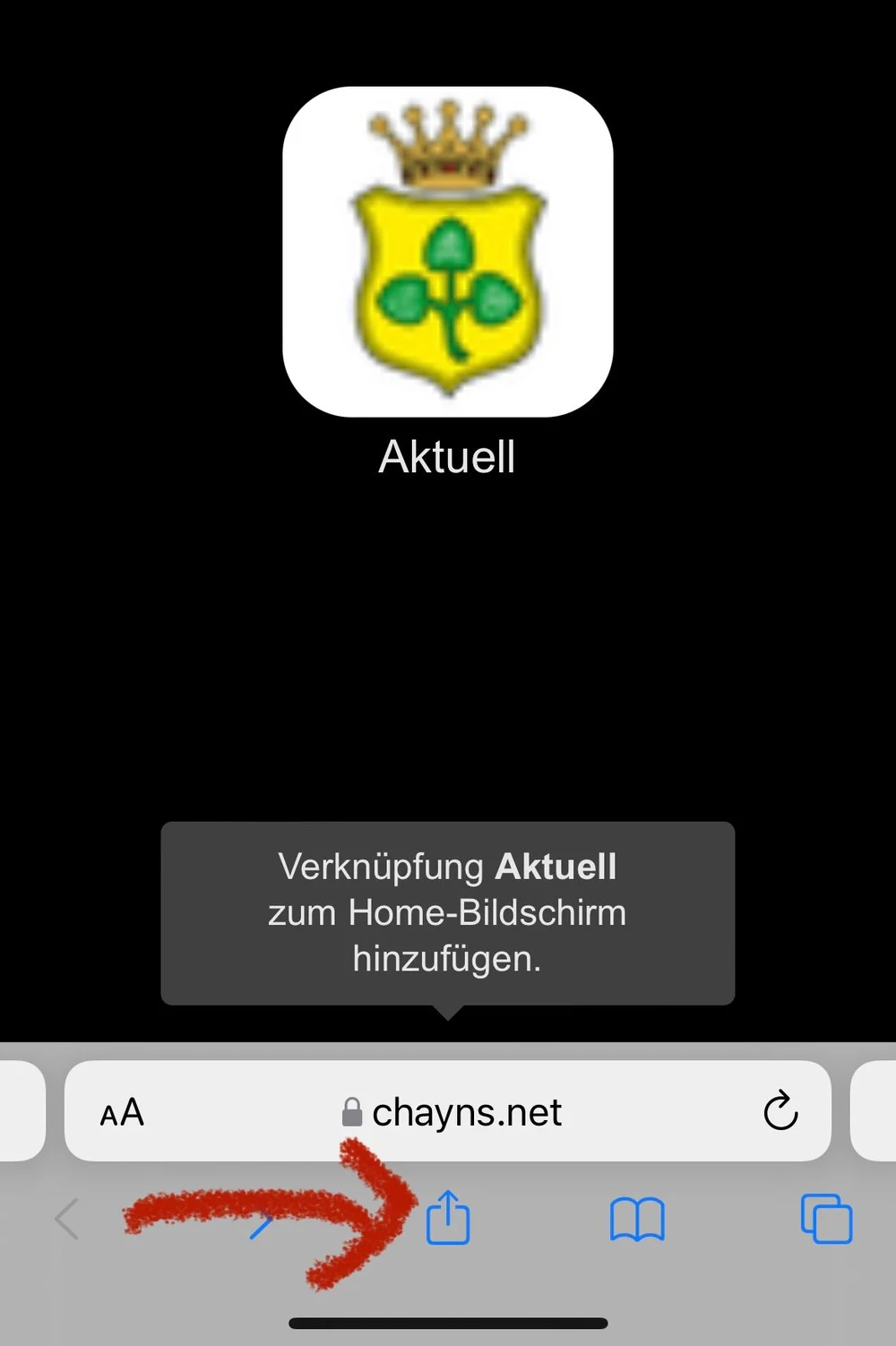Image resolution: width=896 pixels, height=1346 pixels.
Task: Tap the chayns.net address field
Action: pyautogui.click(x=452, y=1112)
